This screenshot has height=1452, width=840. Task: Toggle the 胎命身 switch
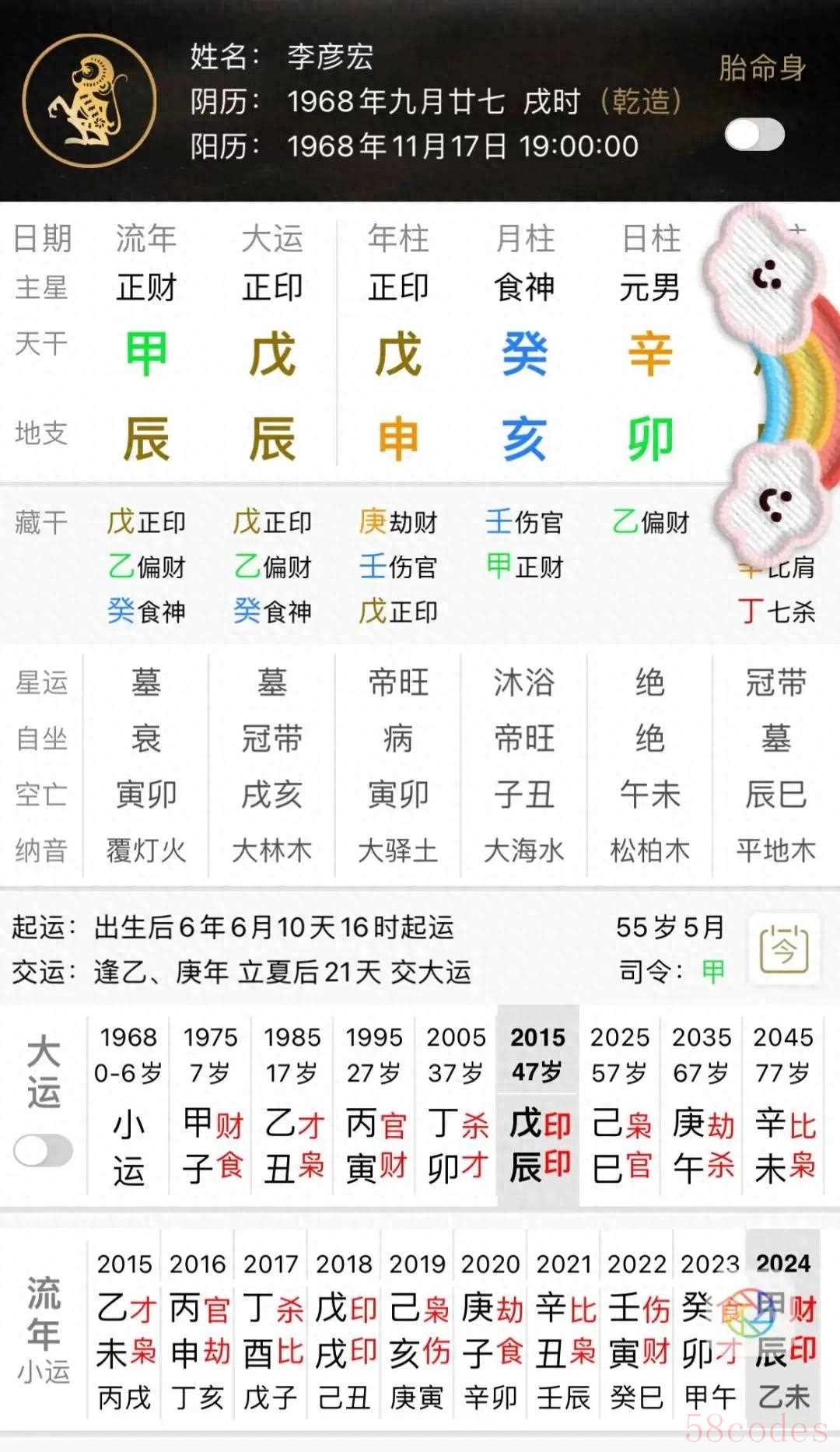point(754,135)
